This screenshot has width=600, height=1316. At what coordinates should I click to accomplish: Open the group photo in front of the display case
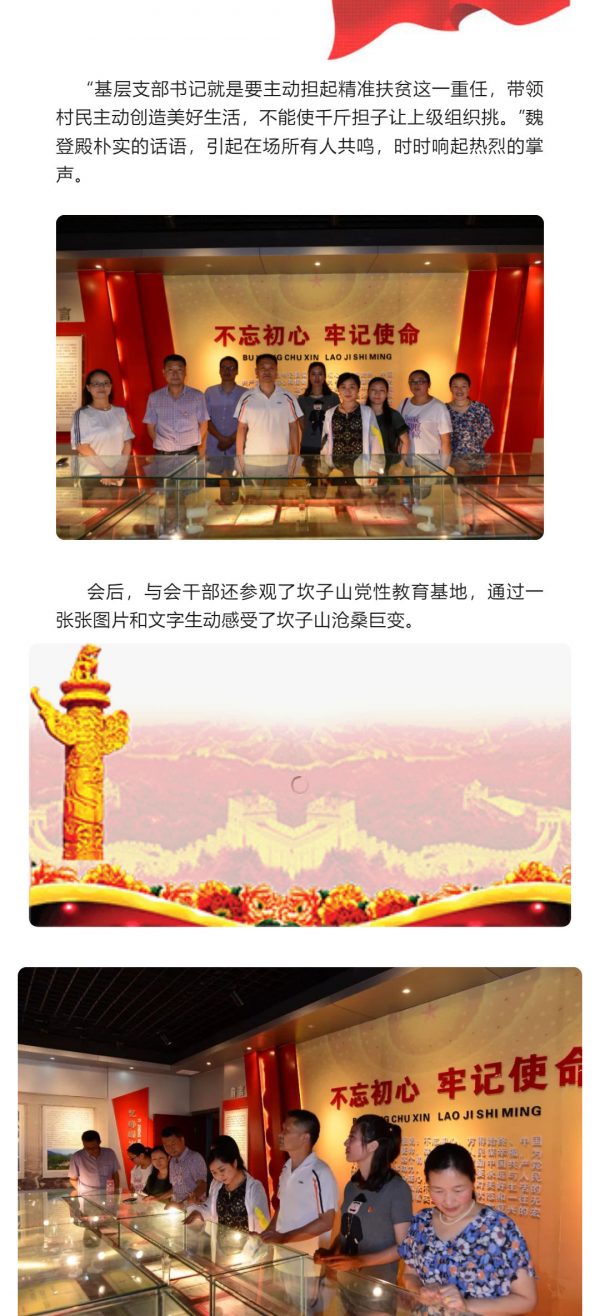coord(300,377)
